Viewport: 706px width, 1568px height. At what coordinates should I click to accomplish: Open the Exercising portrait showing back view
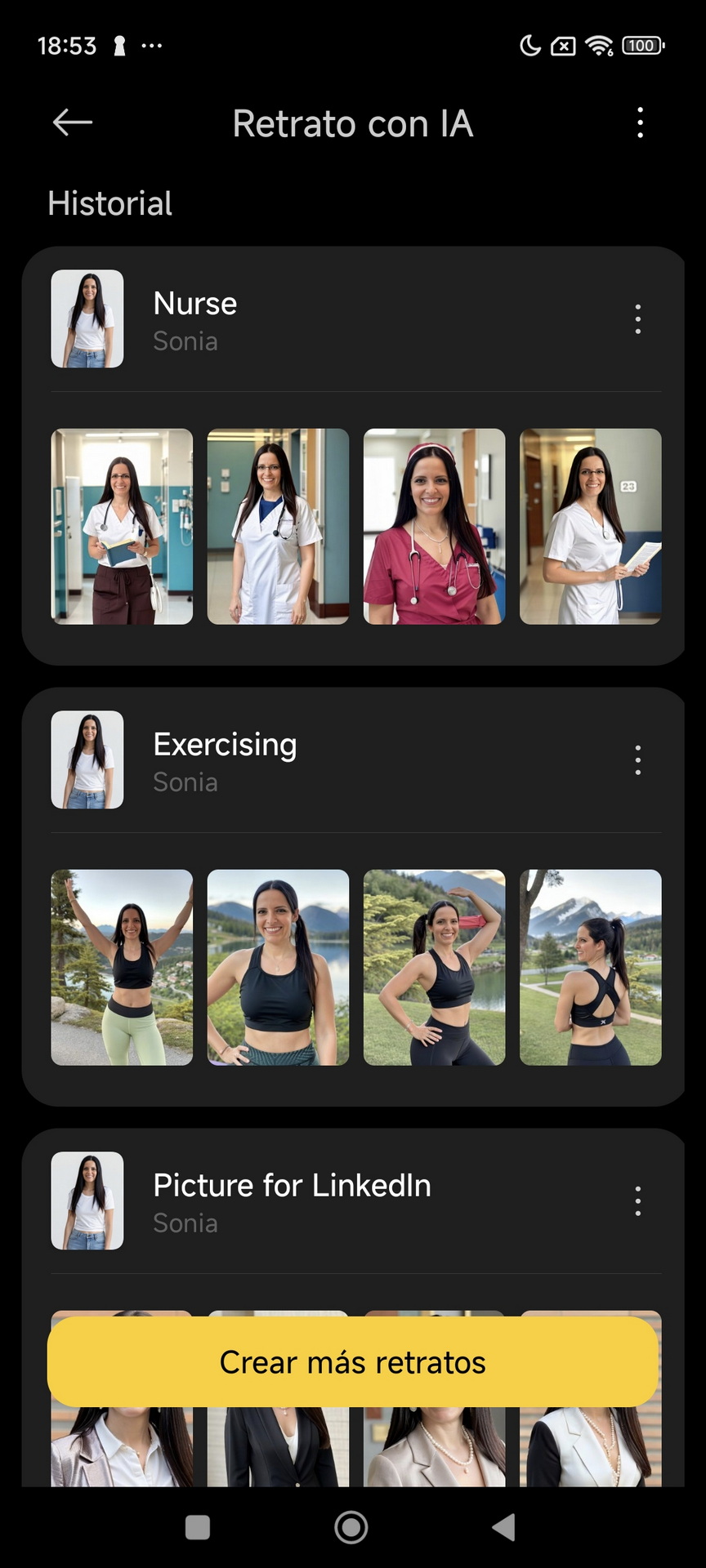pyautogui.click(x=591, y=968)
